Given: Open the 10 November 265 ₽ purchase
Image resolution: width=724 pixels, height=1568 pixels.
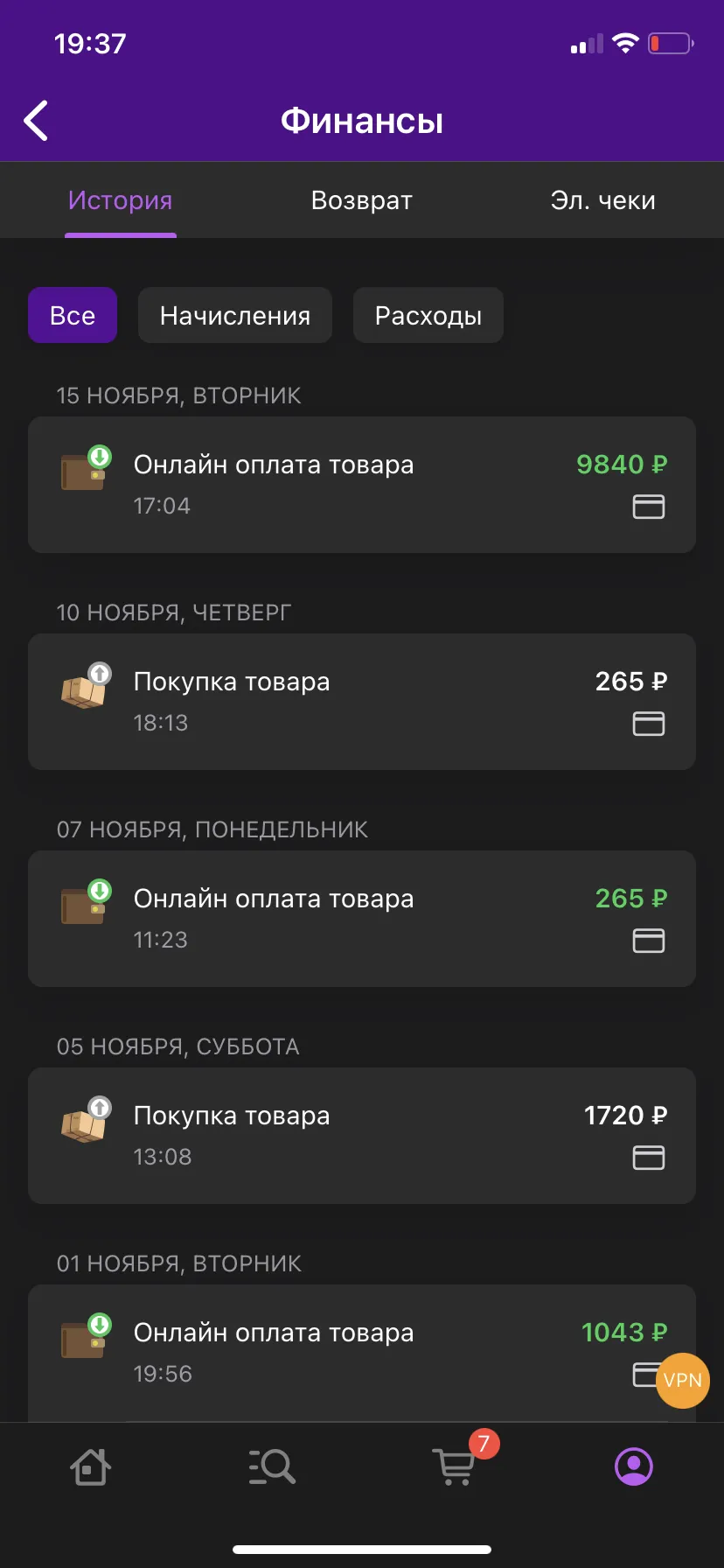Looking at the screenshot, I should click(362, 702).
